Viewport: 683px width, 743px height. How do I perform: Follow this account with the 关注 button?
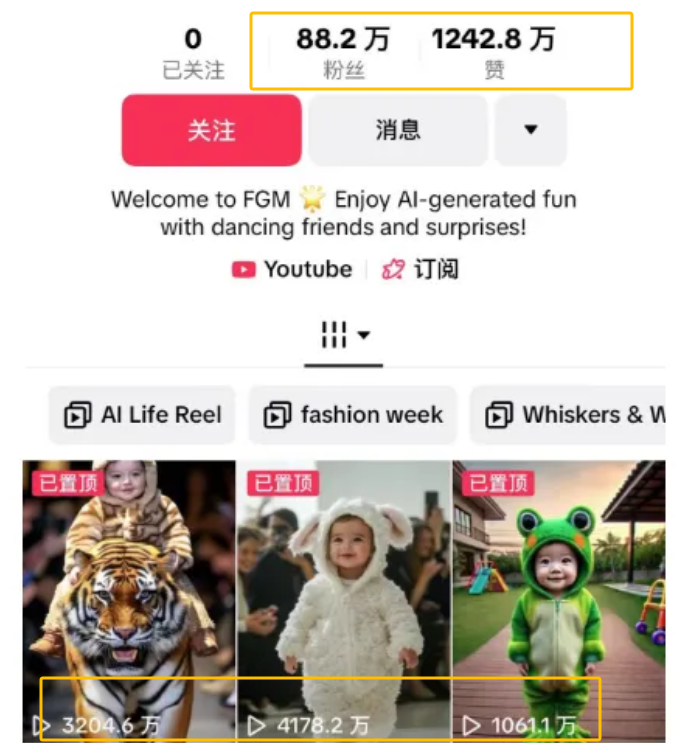[211, 130]
